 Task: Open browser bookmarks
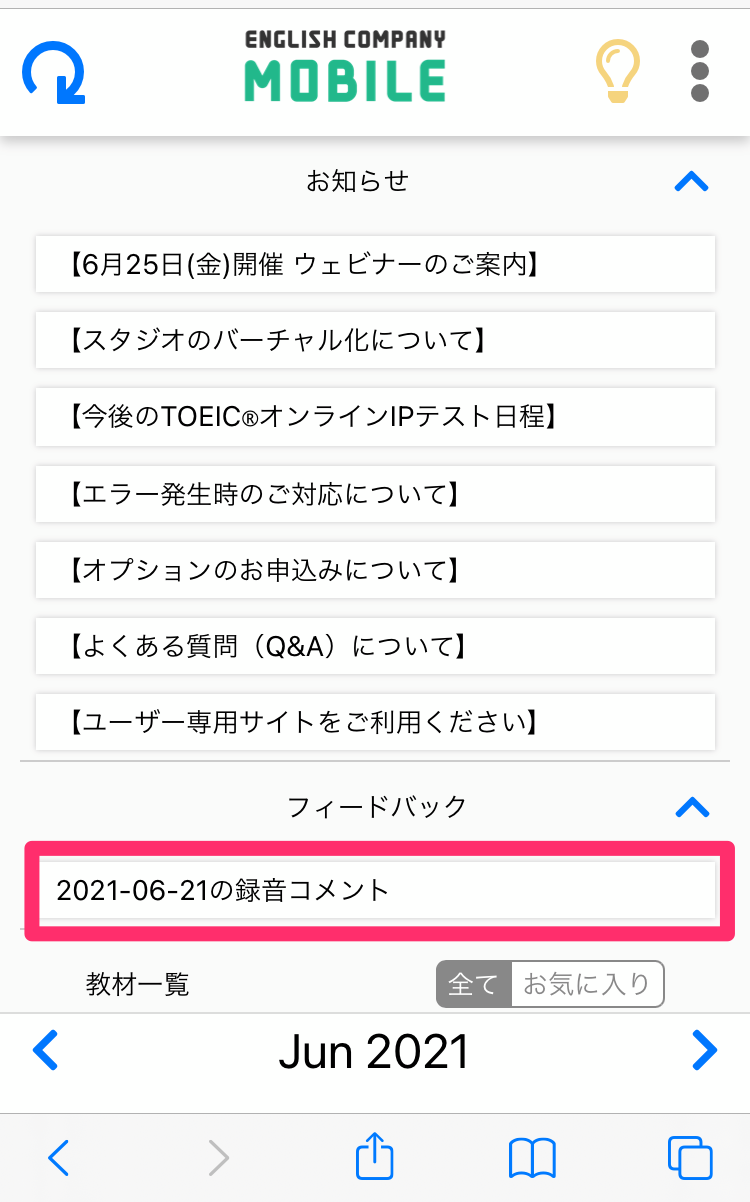532,1158
